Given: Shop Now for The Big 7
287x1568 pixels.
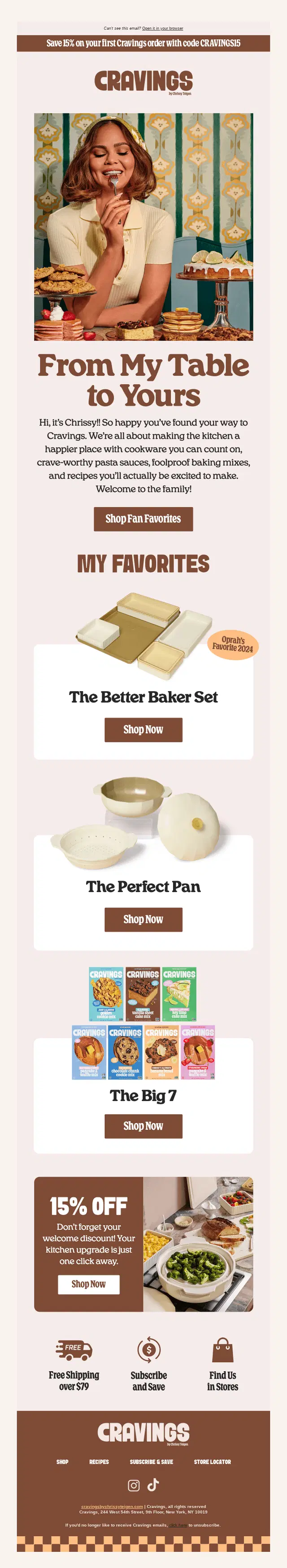Looking at the screenshot, I should click(143, 1125).
